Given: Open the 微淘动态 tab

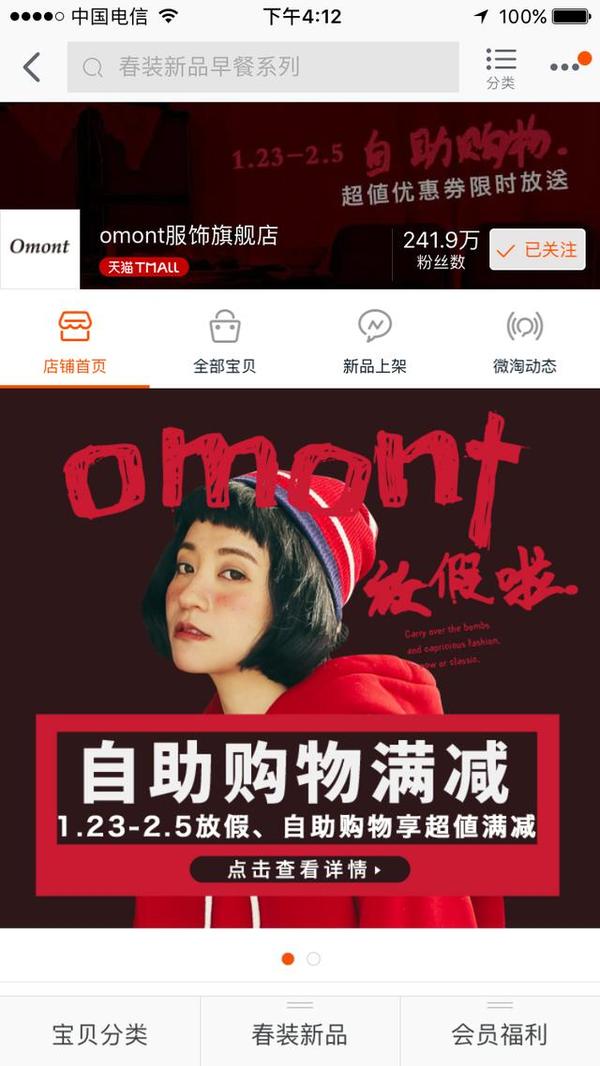Looking at the screenshot, I should point(525,342).
